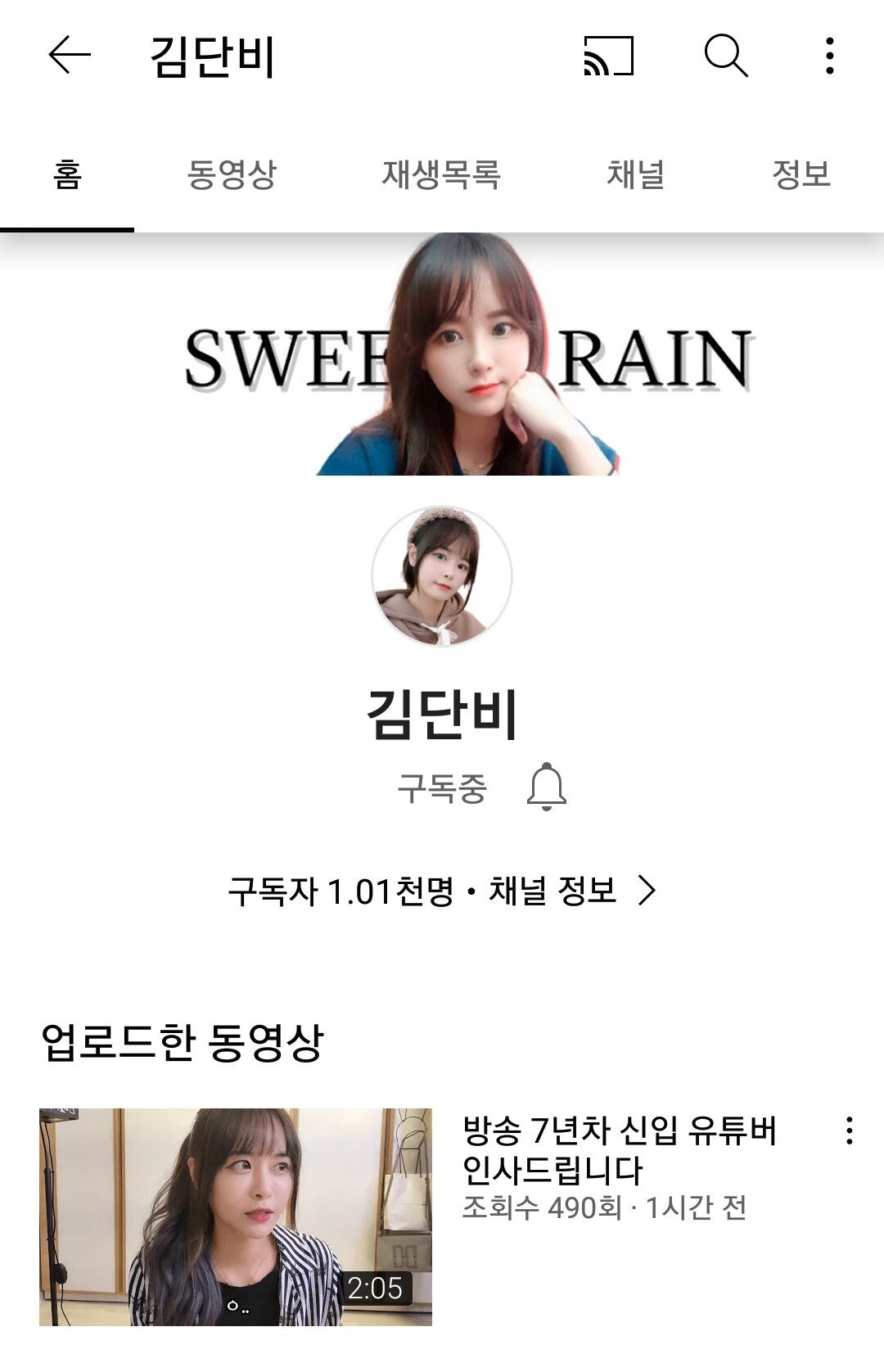Switch to the 채널 tab
This screenshot has height=1372, width=884.
(x=635, y=174)
